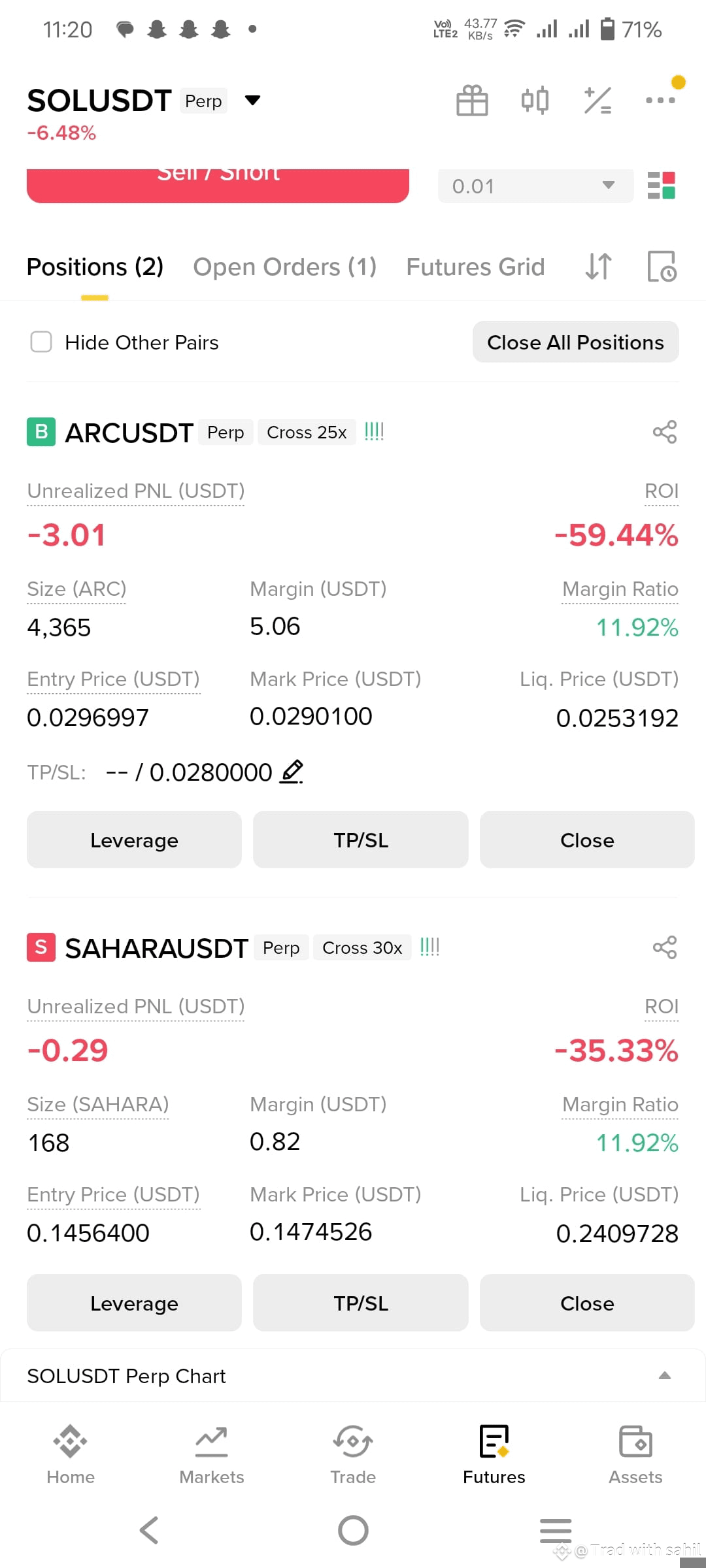Set TP/SL for the SAHARAUSDT position
Viewport: 706px width, 1568px height.
[361, 1303]
